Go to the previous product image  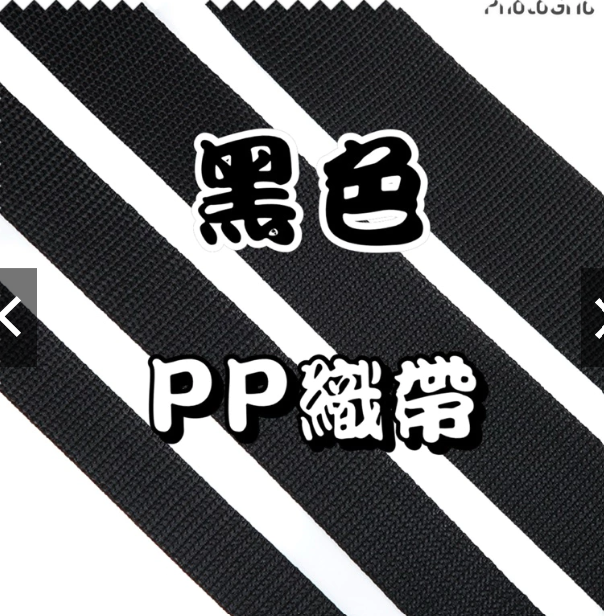point(14,318)
